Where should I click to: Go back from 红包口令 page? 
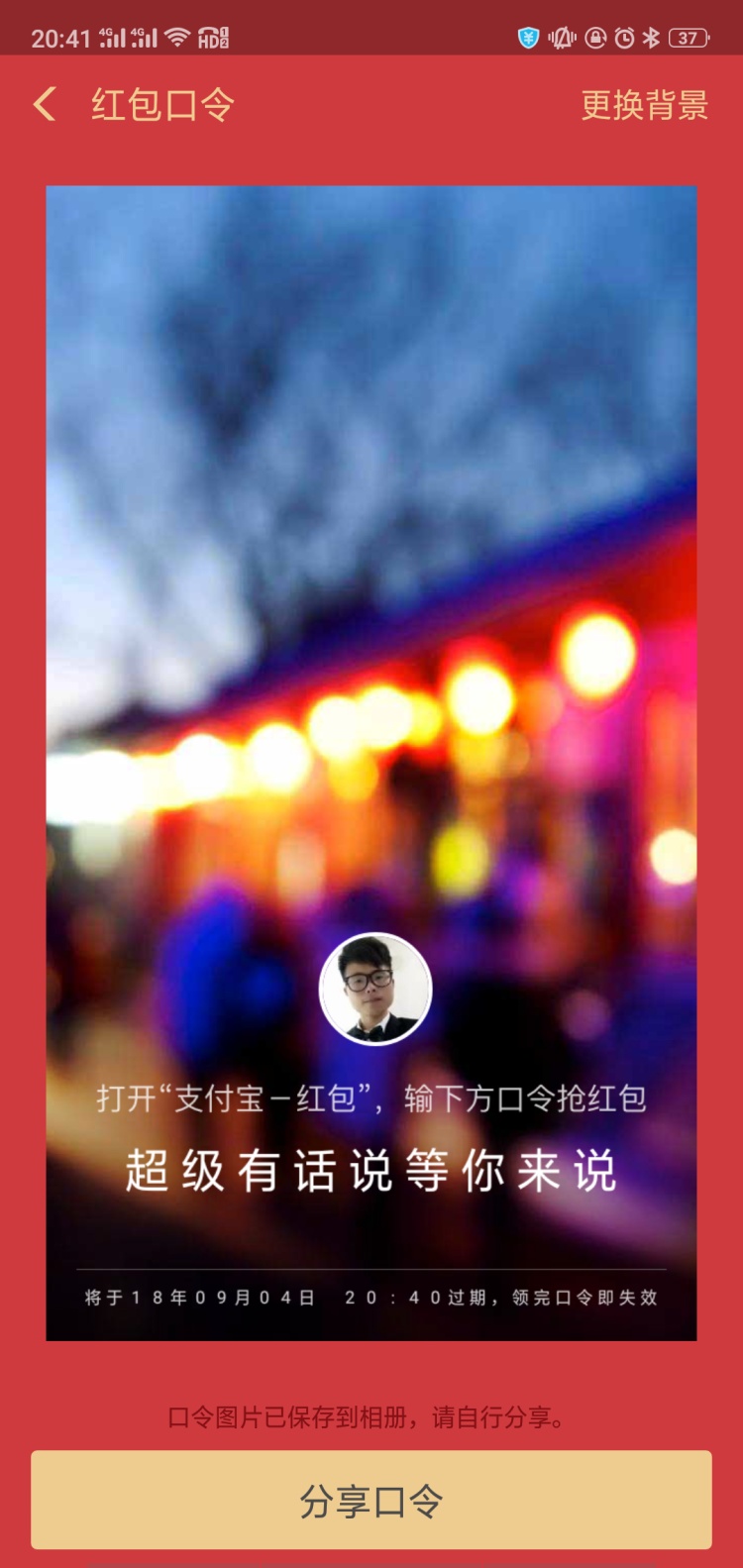tap(45, 104)
